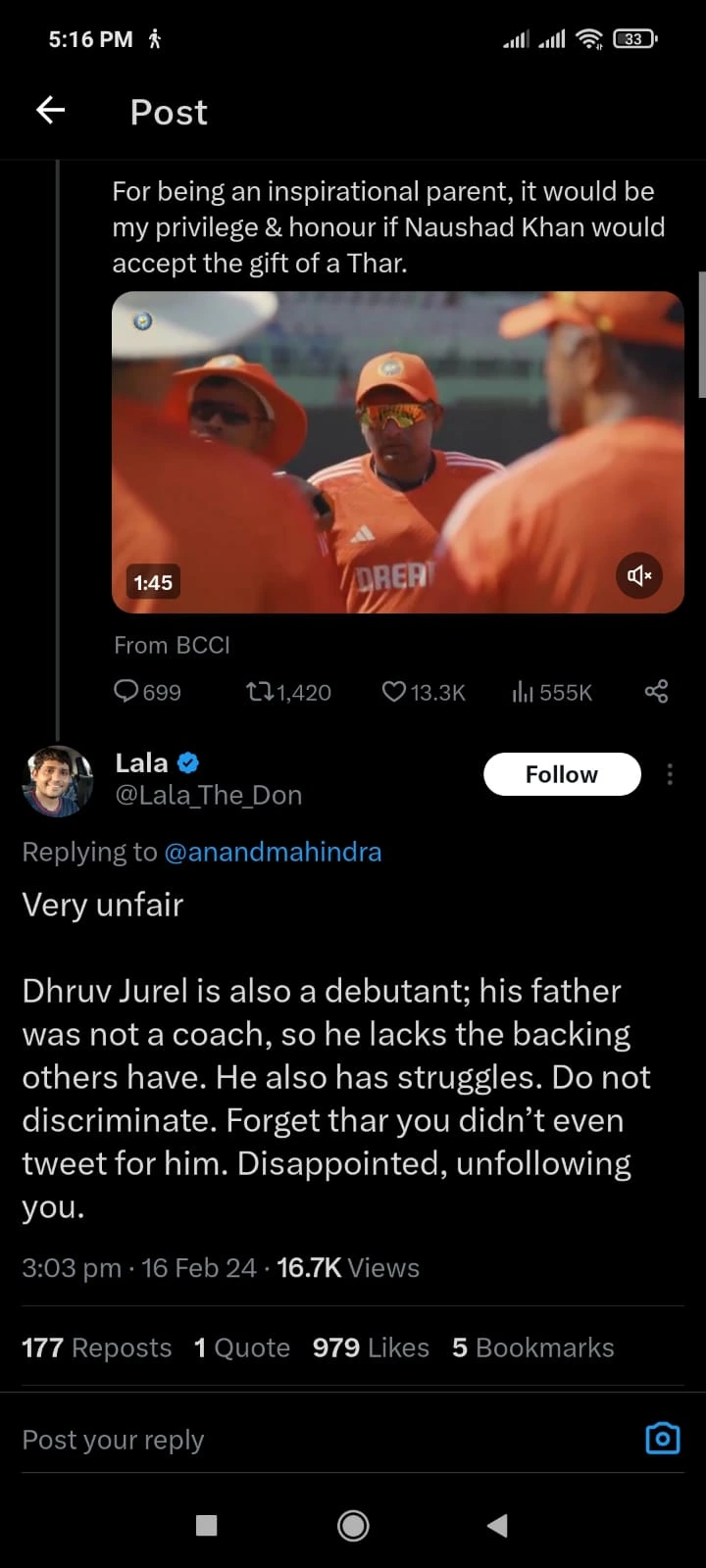View analytics of the 555K views post
Screen dimensions: 706x1568
552,692
